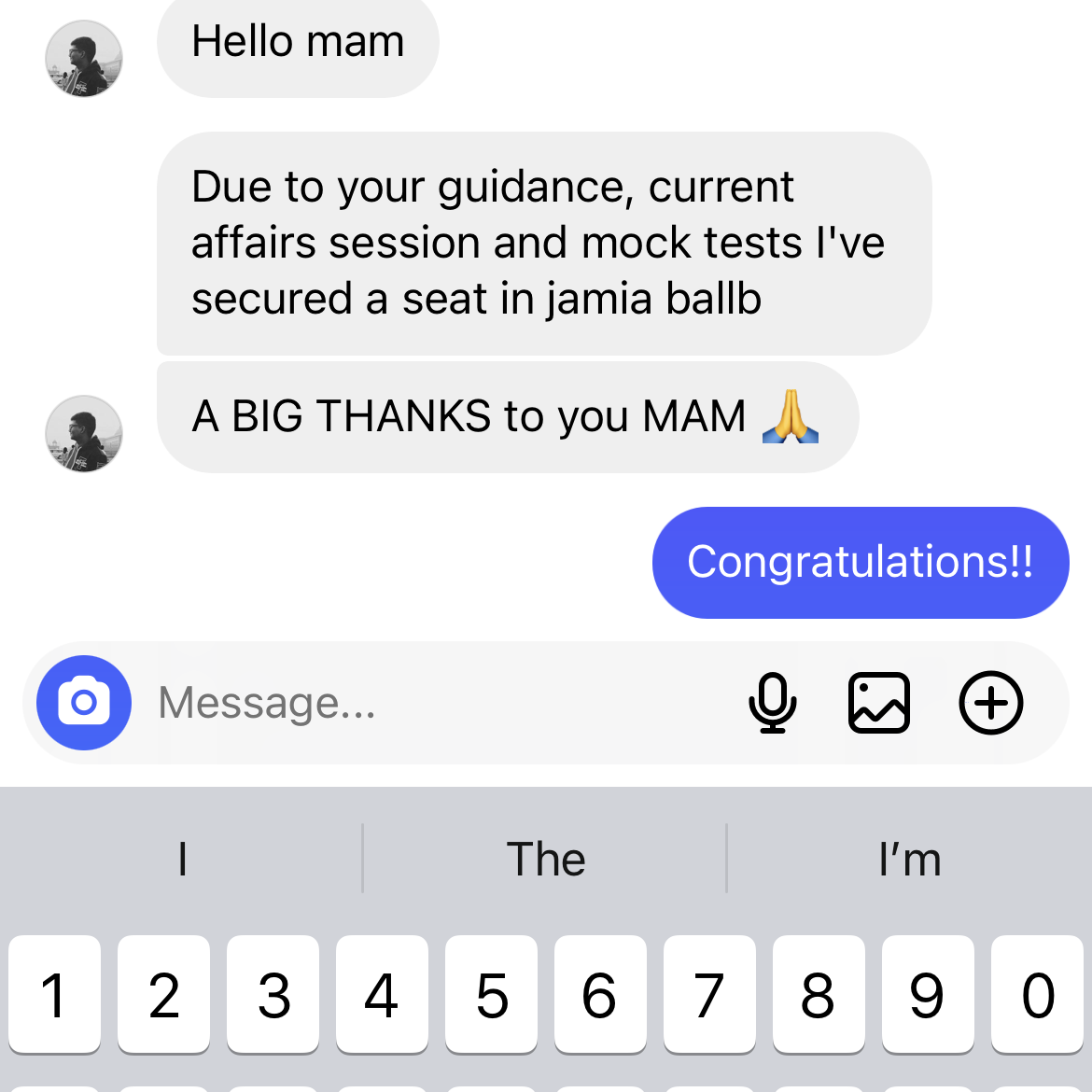Open the camera from the message bar
The width and height of the screenshot is (1092, 1092).
pyautogui.click(x=84, y=703)
